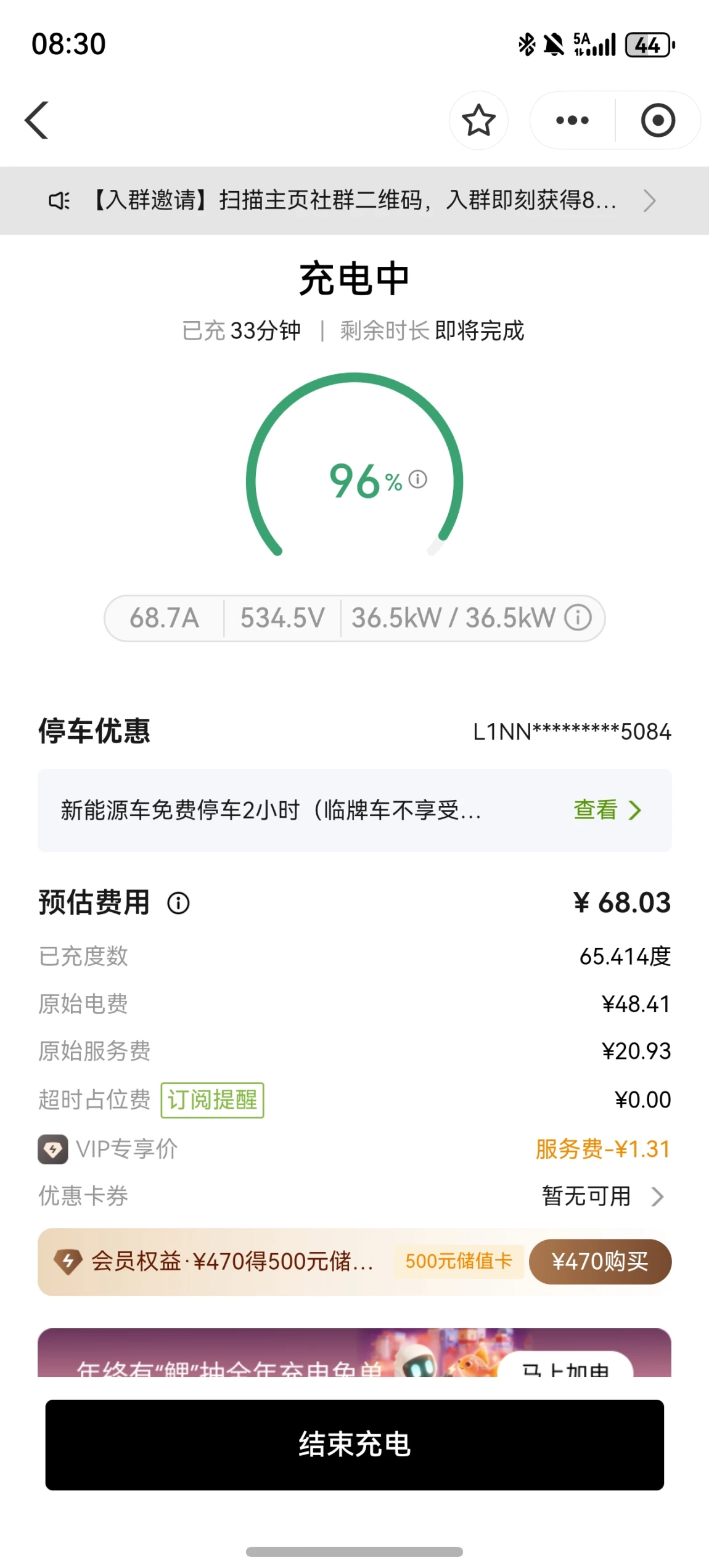
Task: Show the info tip beside 96%
Action: [x=418, y=479]
